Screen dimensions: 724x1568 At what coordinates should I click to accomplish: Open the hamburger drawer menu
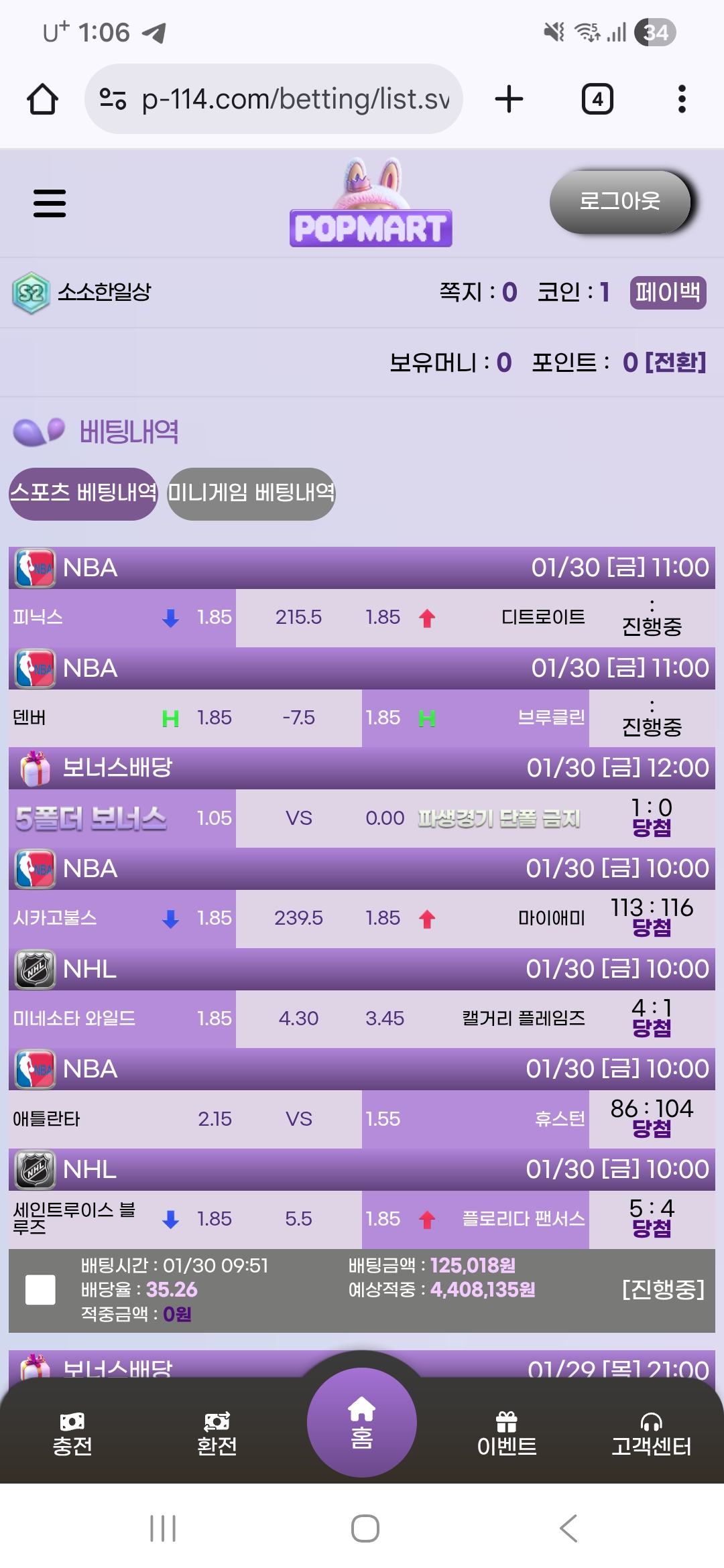(50, 203)
